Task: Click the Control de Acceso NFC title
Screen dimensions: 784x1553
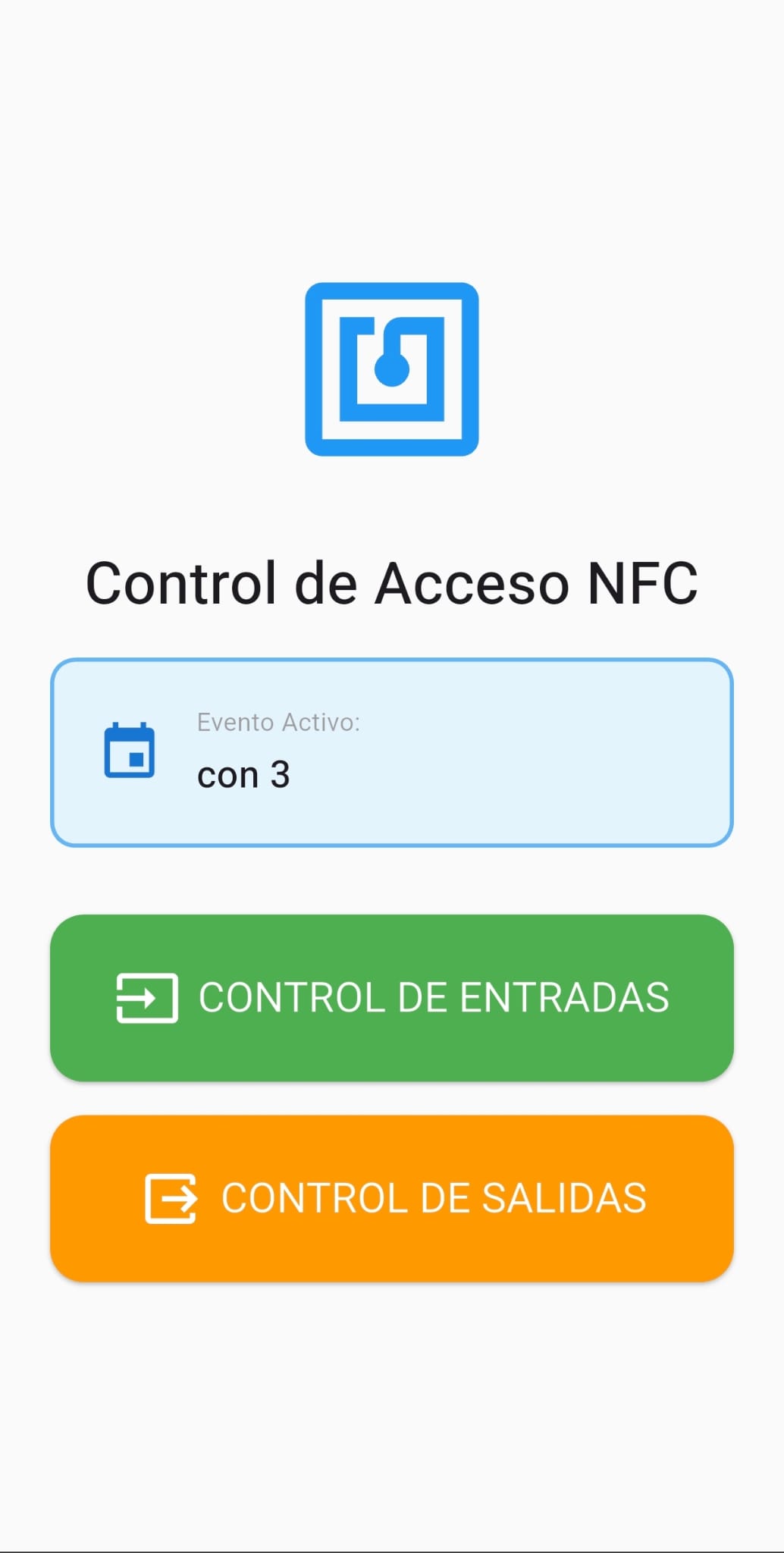Action: coord(392,584)
